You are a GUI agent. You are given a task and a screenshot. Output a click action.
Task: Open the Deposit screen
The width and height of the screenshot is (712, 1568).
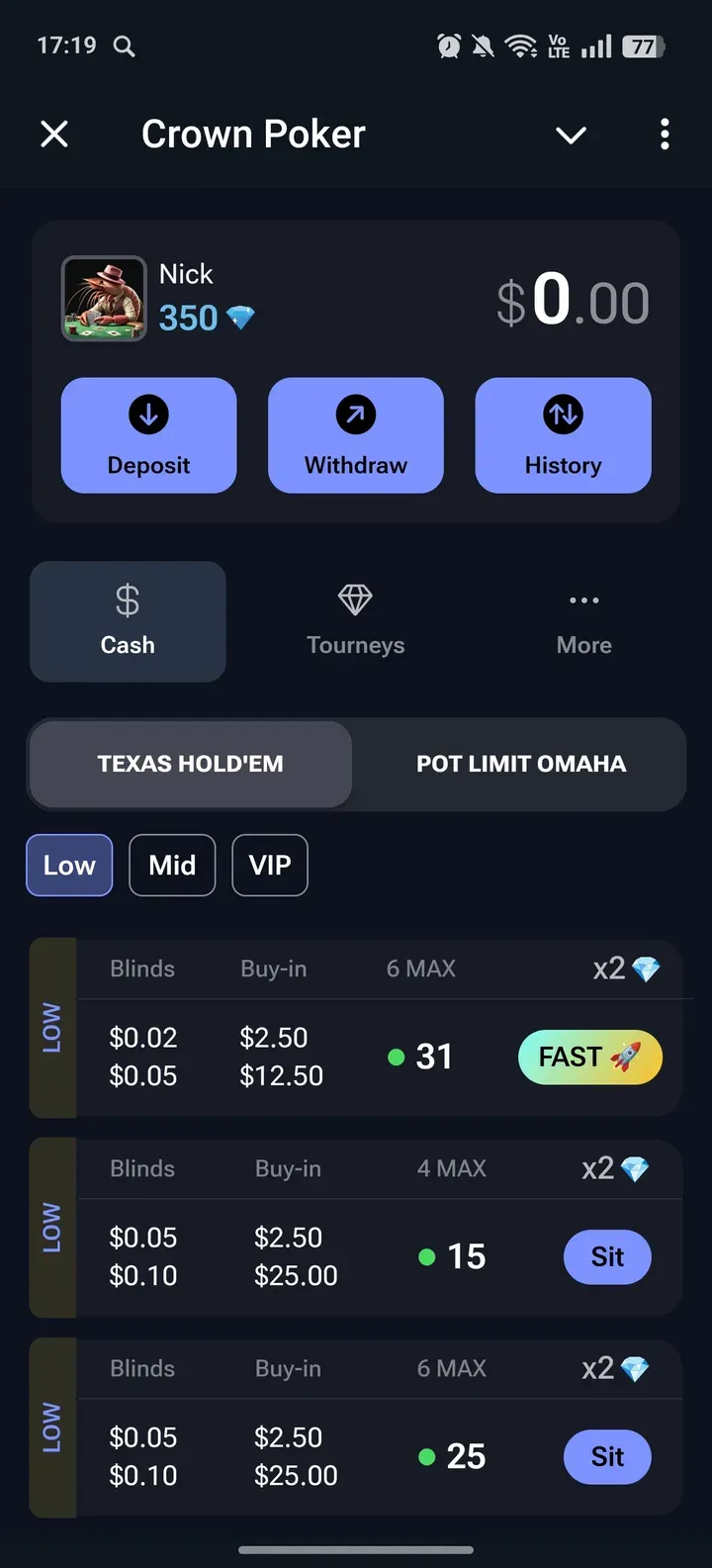(148, 435)
